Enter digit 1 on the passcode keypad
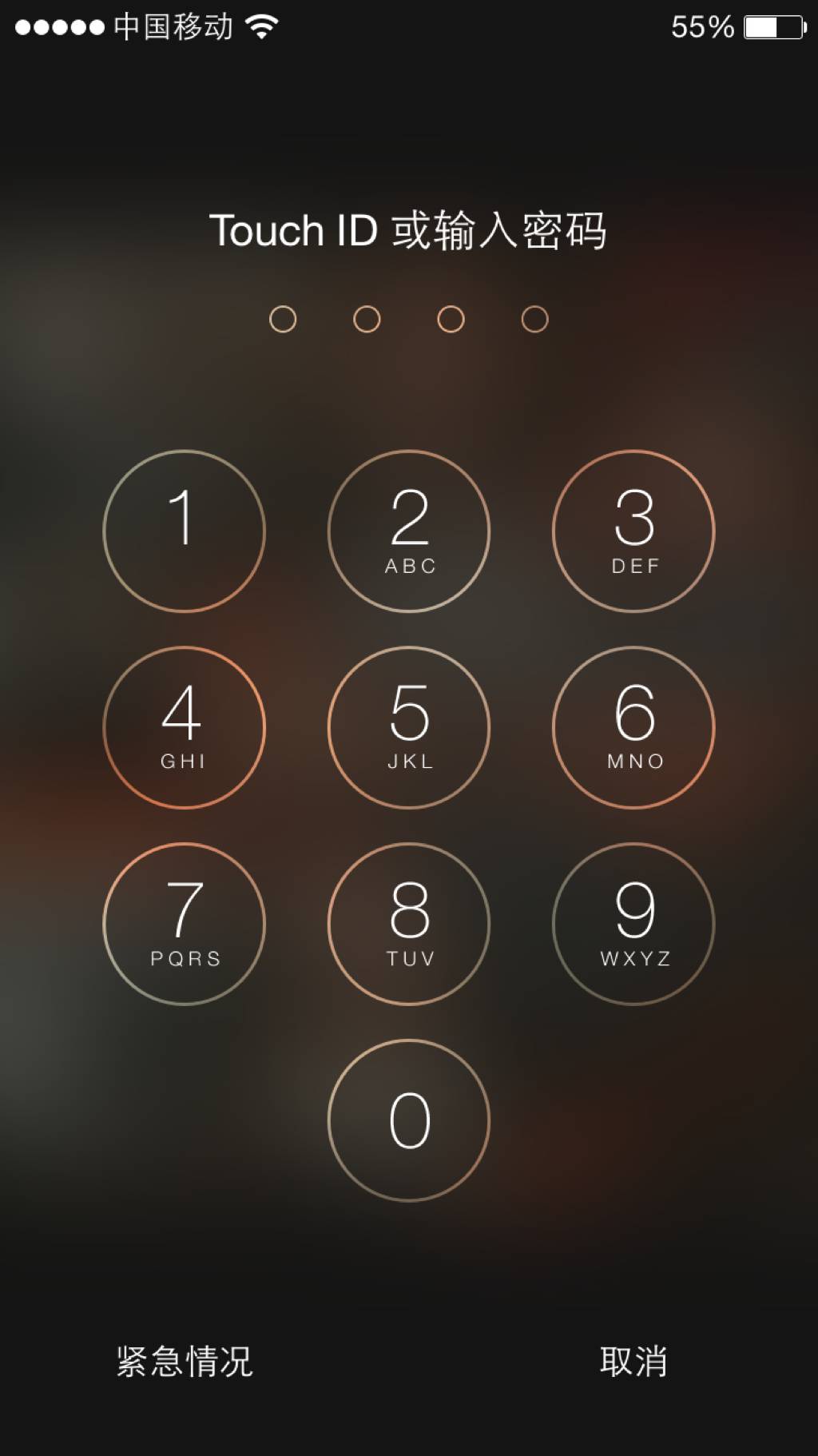 (x=184, y=531)
